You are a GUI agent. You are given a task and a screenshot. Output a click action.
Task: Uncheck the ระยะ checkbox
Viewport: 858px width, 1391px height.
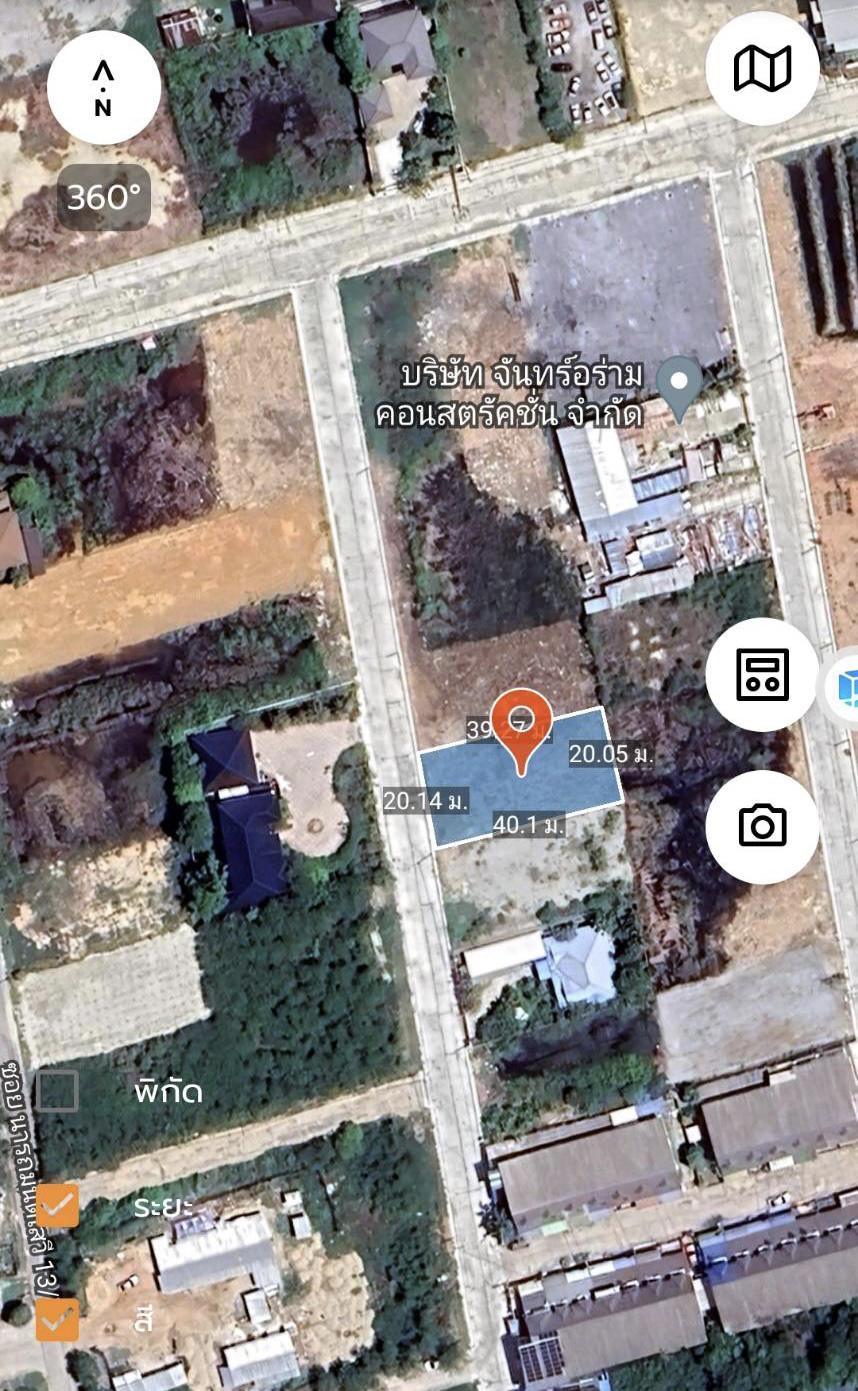57,1206
